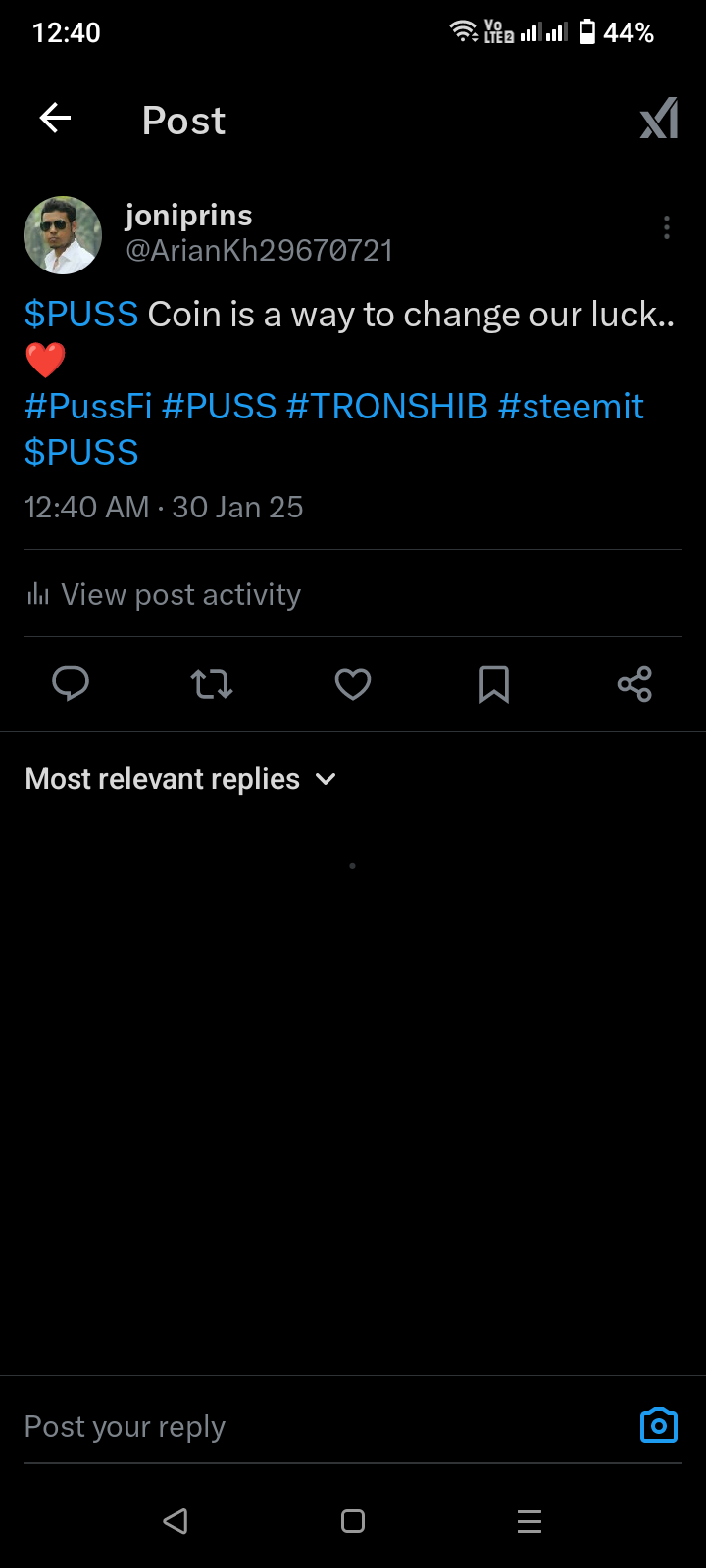Open the #PUSS hashtag link

click(220, 406)
